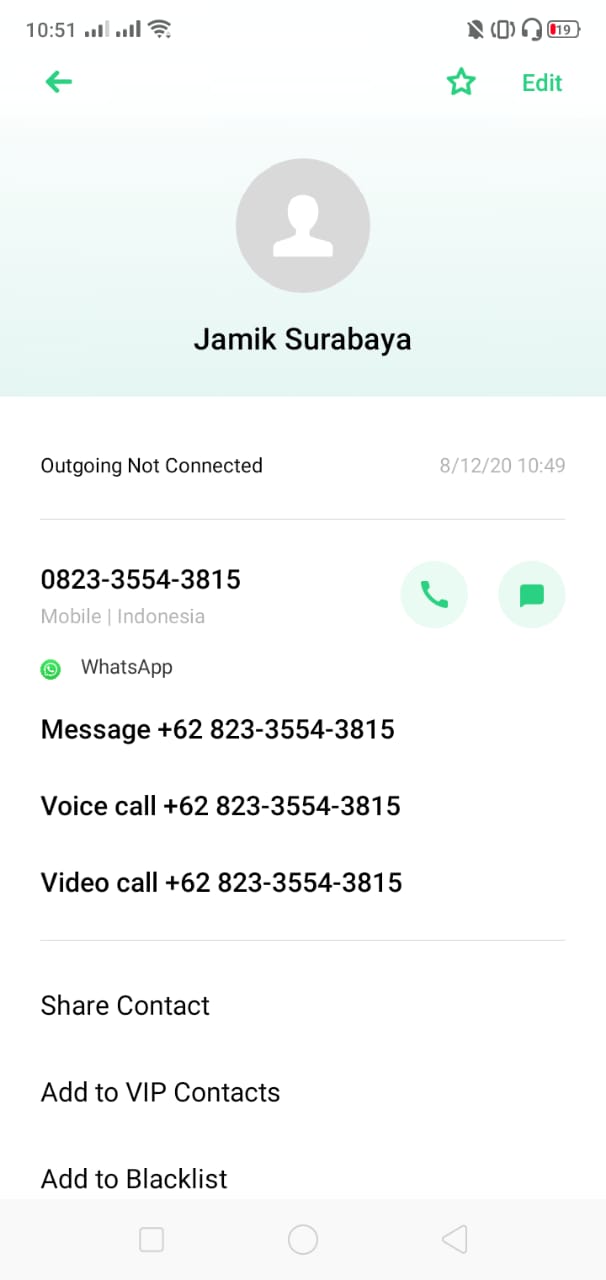606x1280 pixels.
Task: Open the contact's profile picture
Action: pyautogui.click(x=303, y=225)
